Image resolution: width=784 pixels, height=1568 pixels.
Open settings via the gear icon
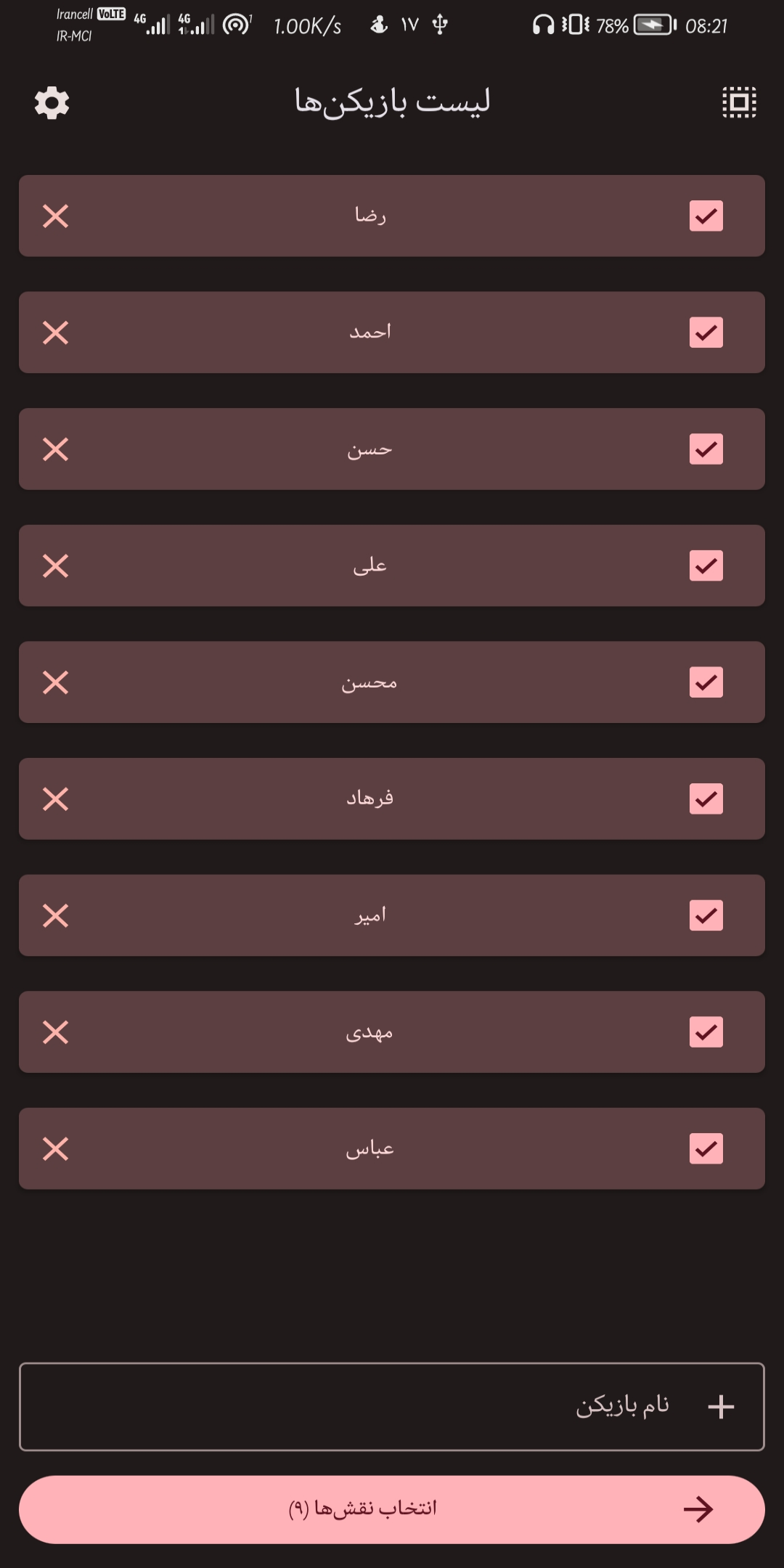tap(52, 102)
